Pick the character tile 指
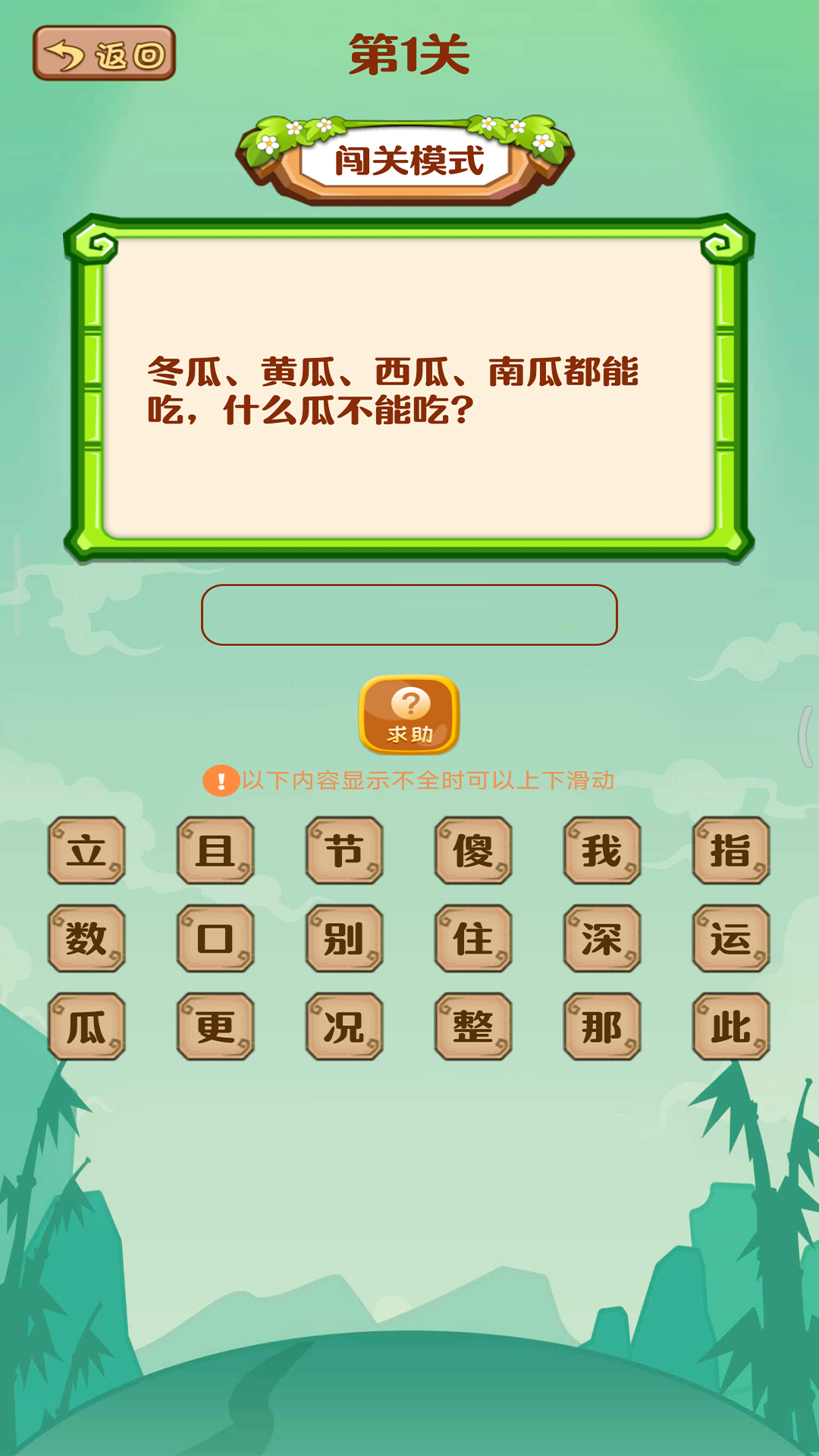Screen dimensions: 819x1456 click(x=731, y=850)
